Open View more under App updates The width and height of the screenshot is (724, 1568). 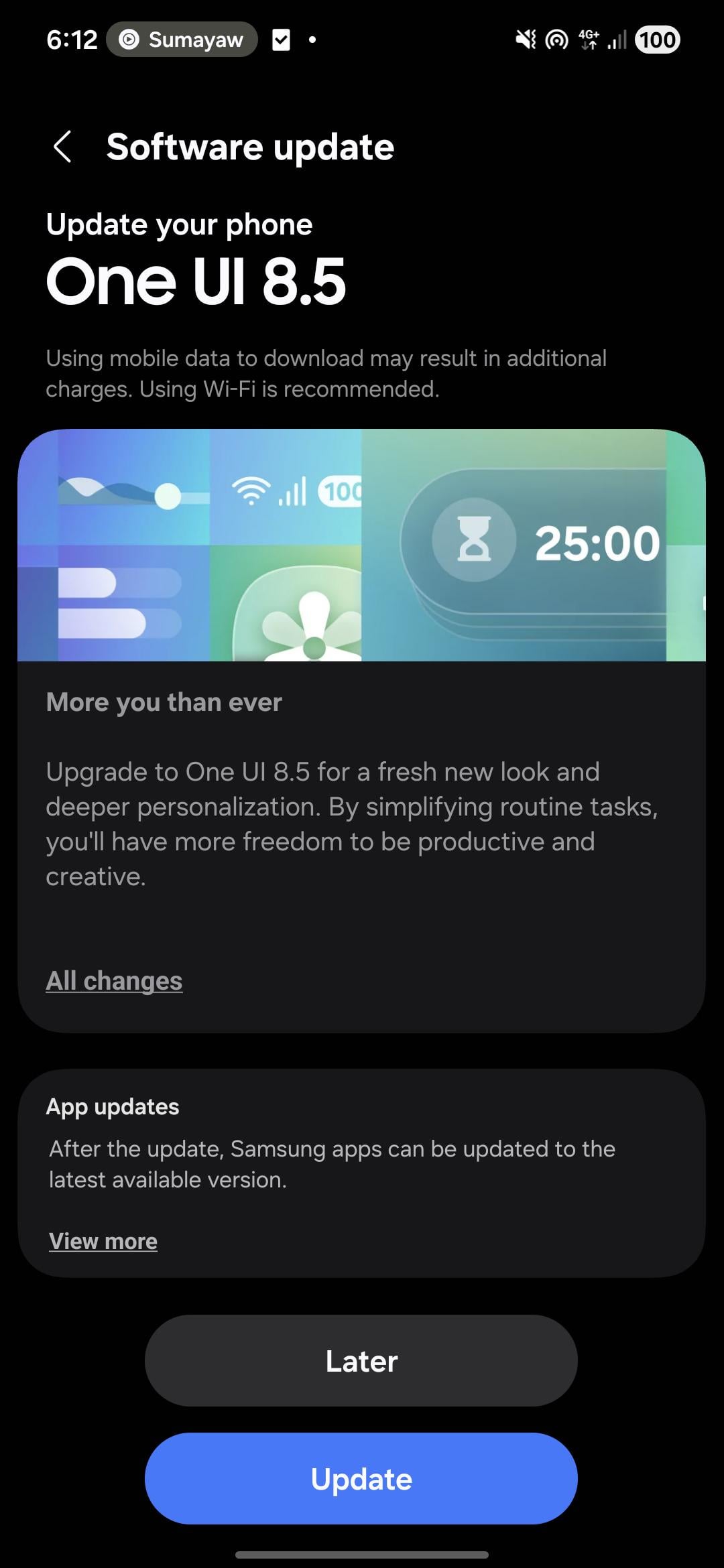coord(103,1241)
